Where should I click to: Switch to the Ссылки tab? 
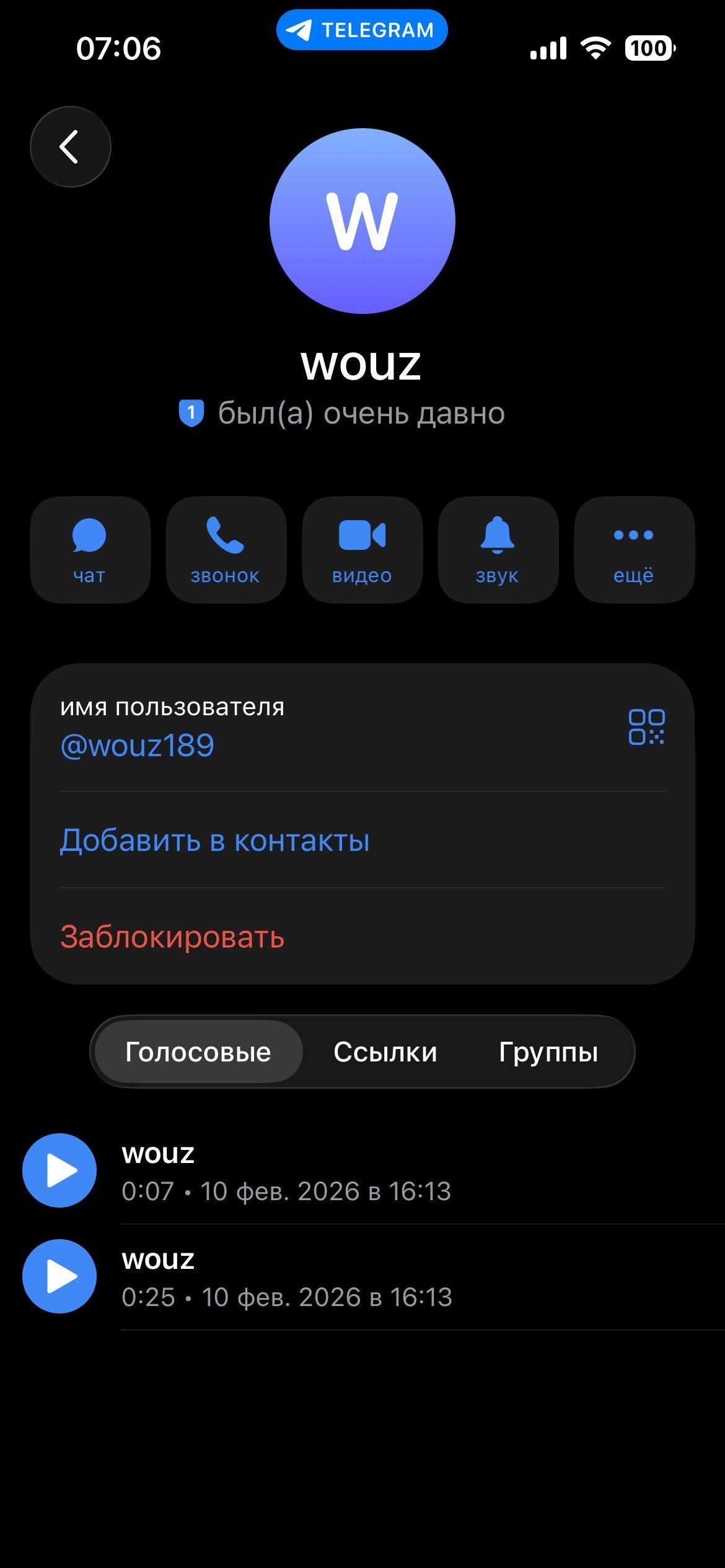coord(385,1052)
